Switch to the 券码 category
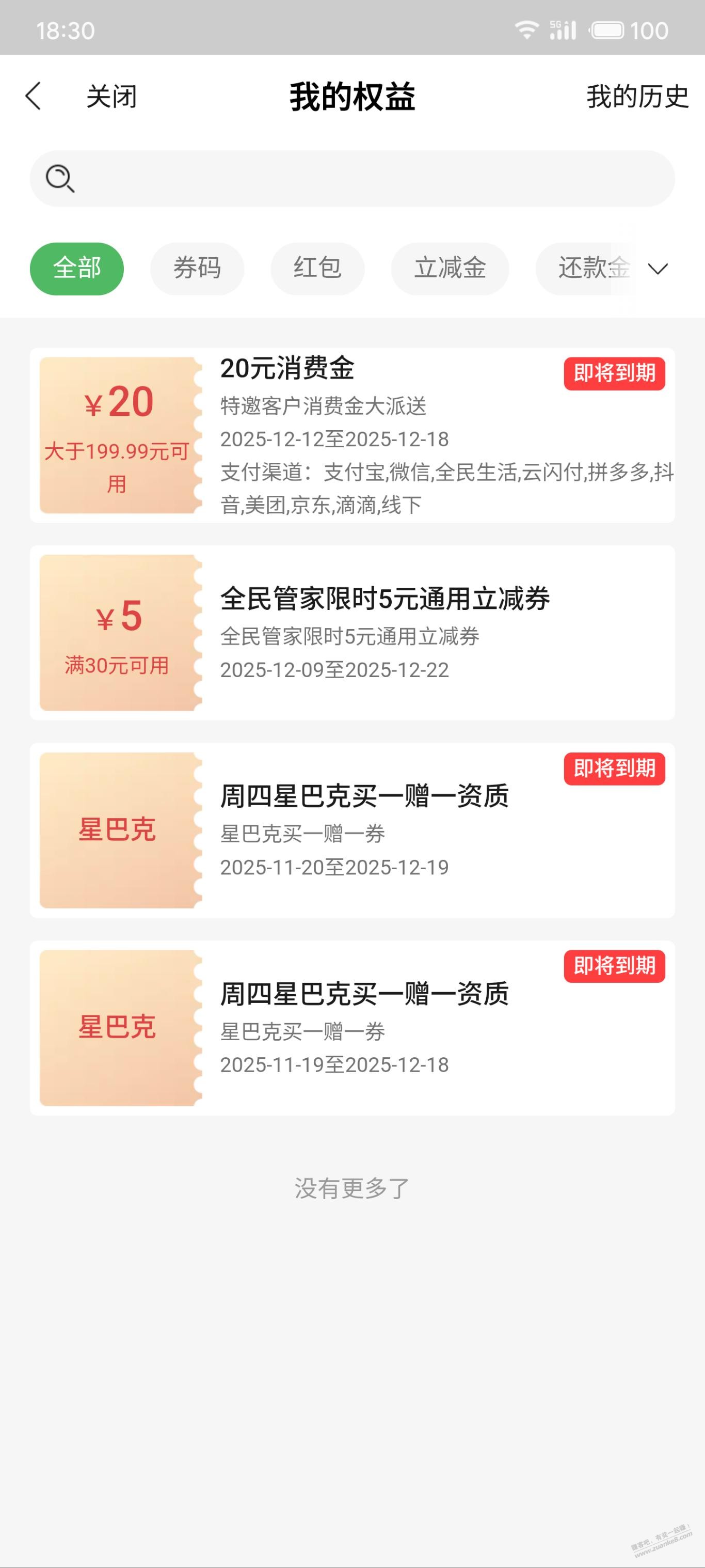 [197, 269]
